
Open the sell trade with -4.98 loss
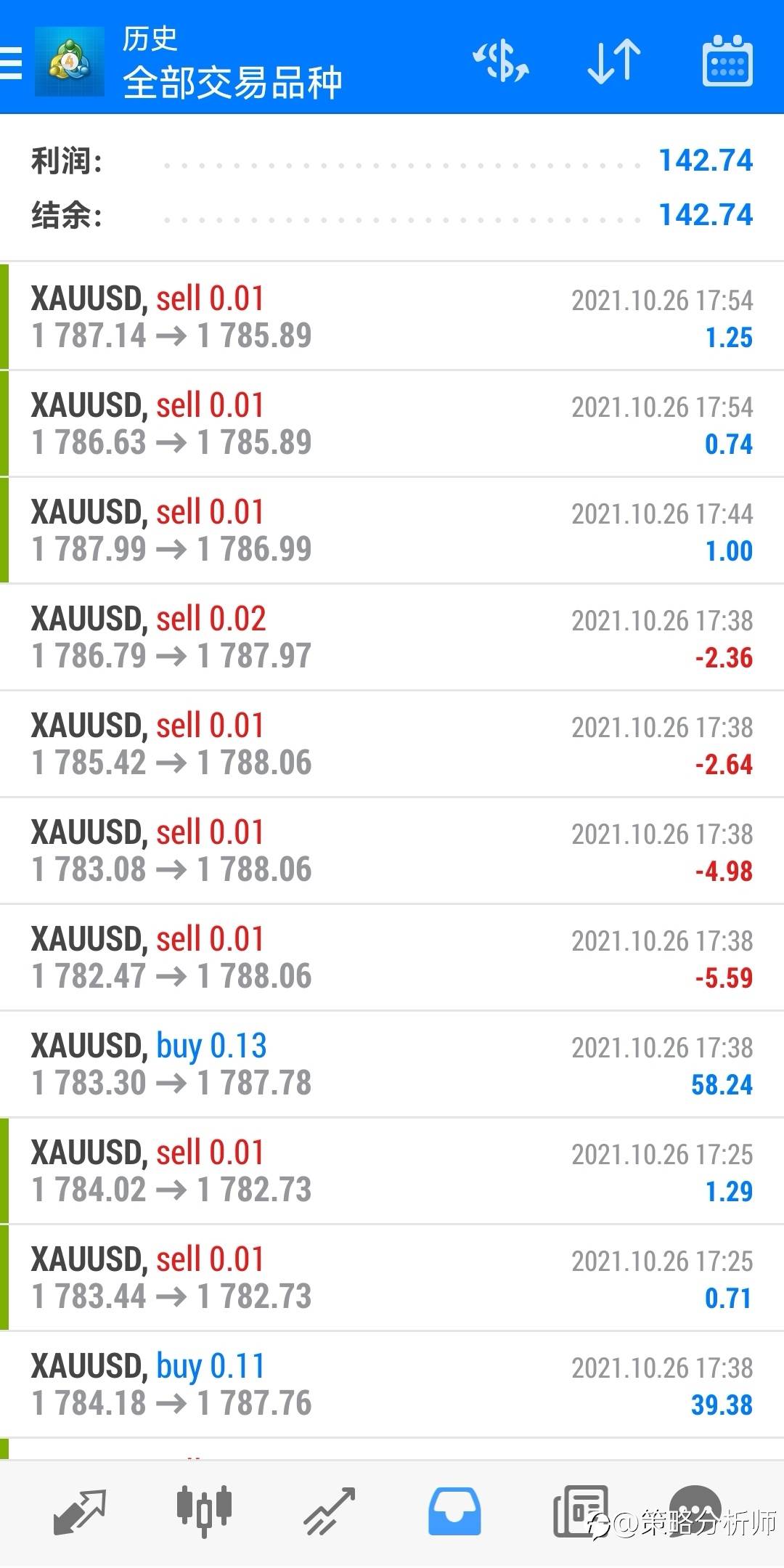pyautogui.click(x=392, y=850)
